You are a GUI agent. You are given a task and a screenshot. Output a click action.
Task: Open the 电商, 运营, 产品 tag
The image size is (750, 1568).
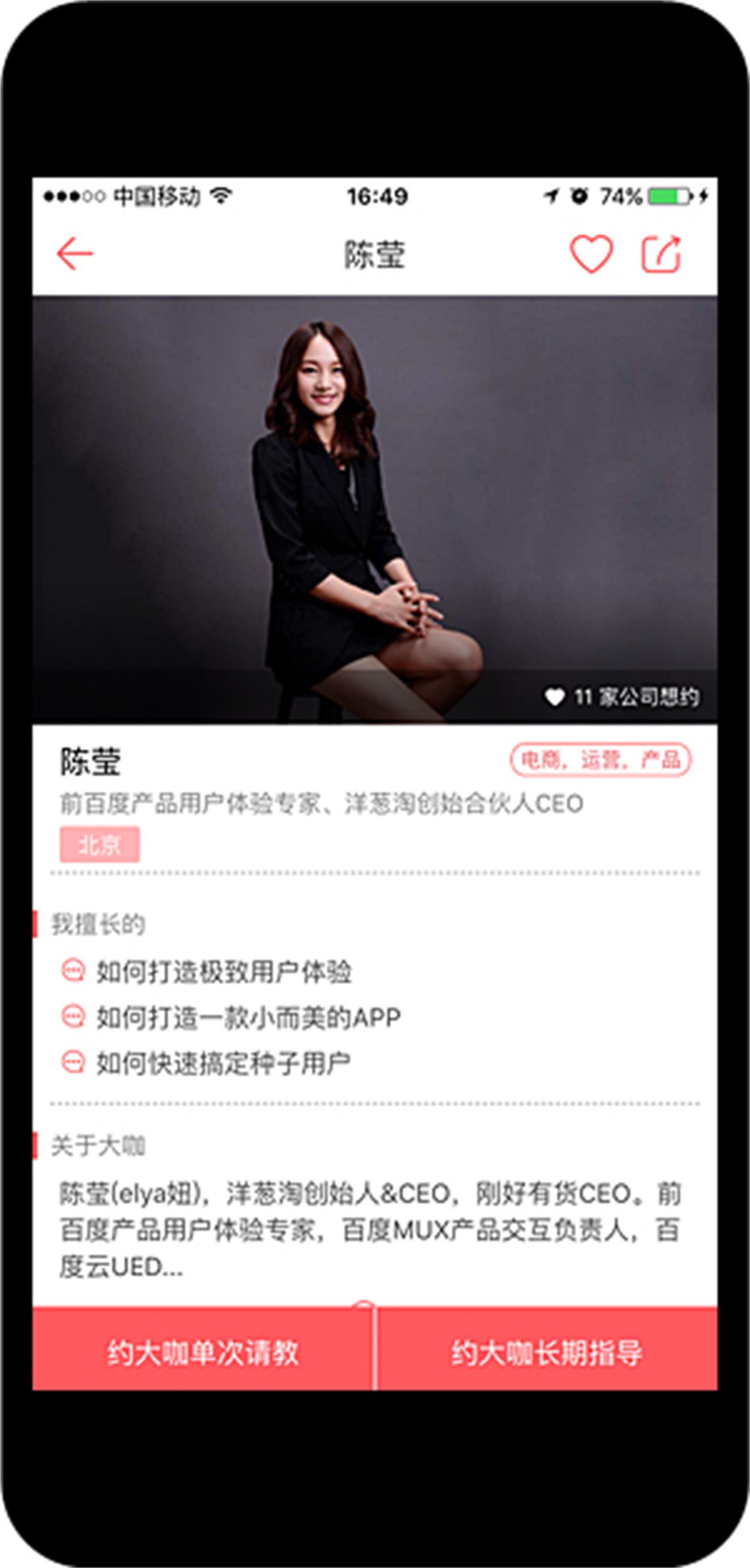point(600,760)
